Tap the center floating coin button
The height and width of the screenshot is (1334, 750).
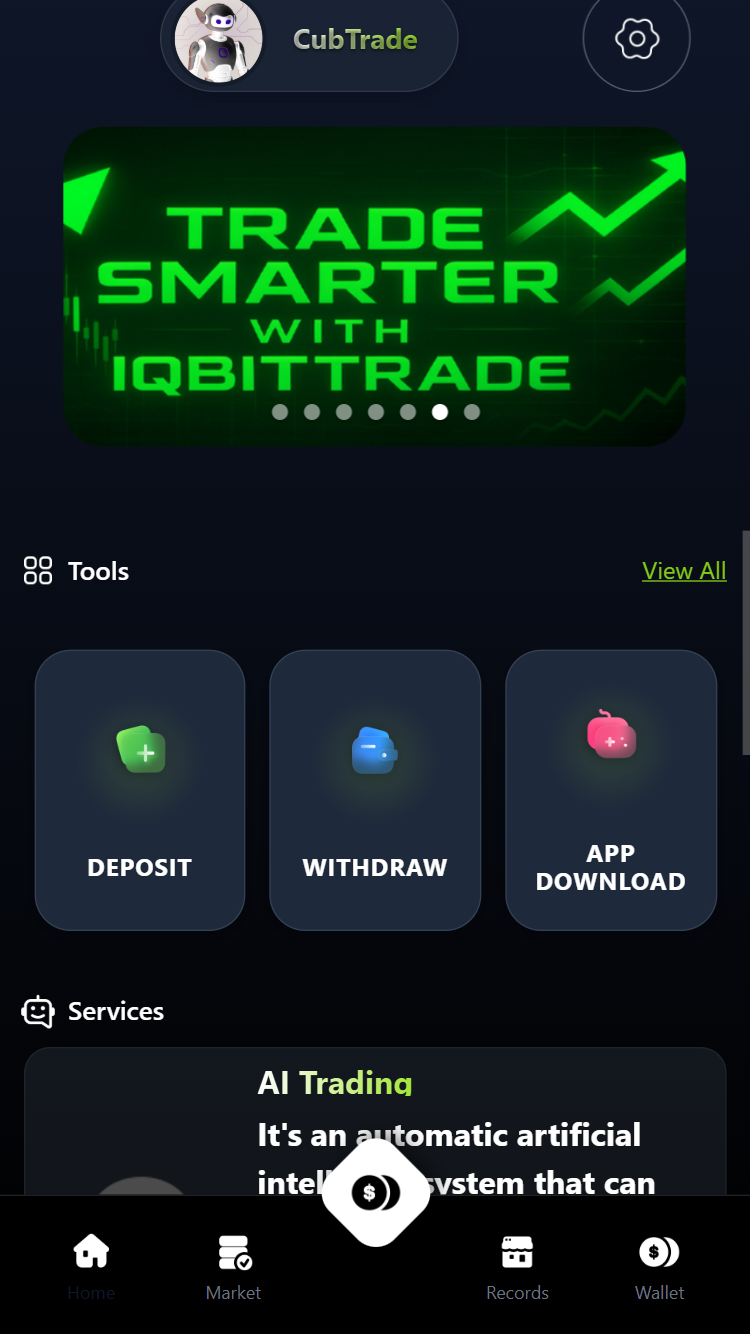coord(375,1192)
